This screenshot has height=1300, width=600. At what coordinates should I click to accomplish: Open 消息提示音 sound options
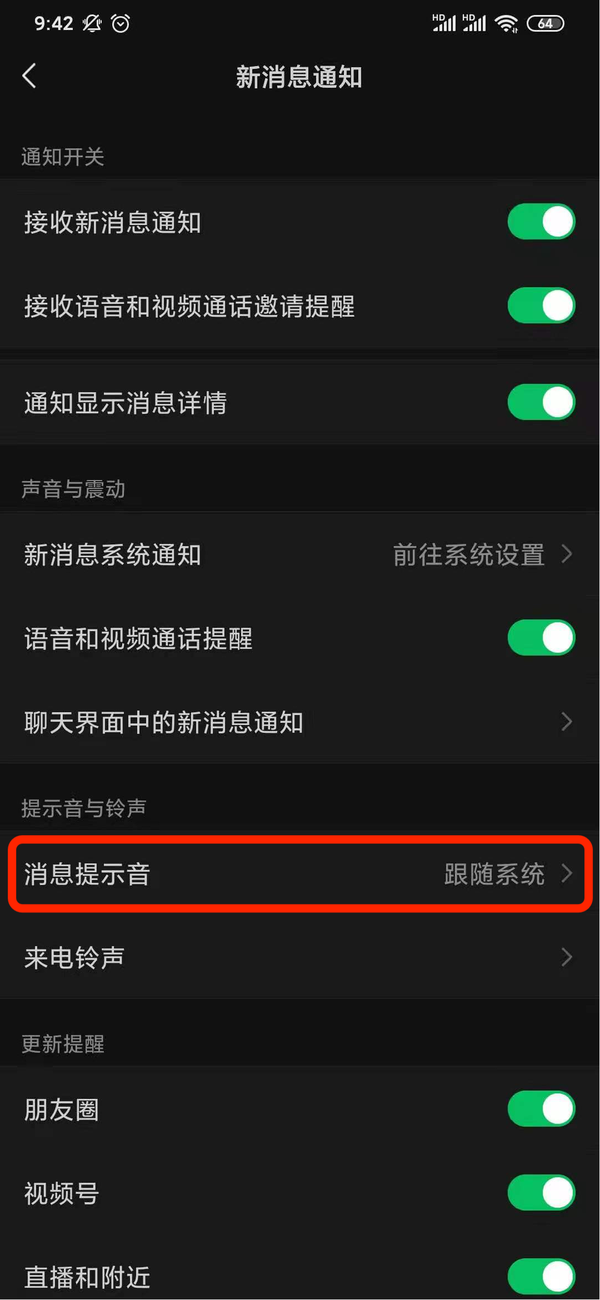300,874
